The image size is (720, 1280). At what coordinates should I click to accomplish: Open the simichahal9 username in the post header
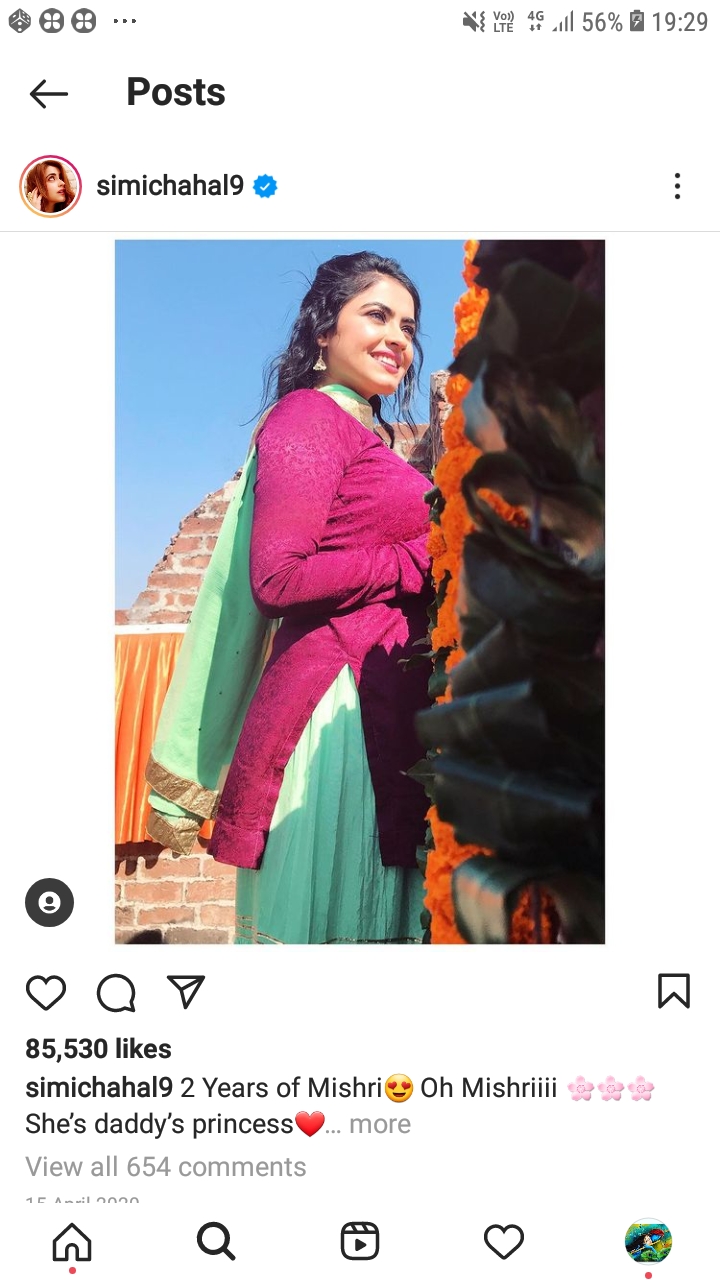[170, 186]
